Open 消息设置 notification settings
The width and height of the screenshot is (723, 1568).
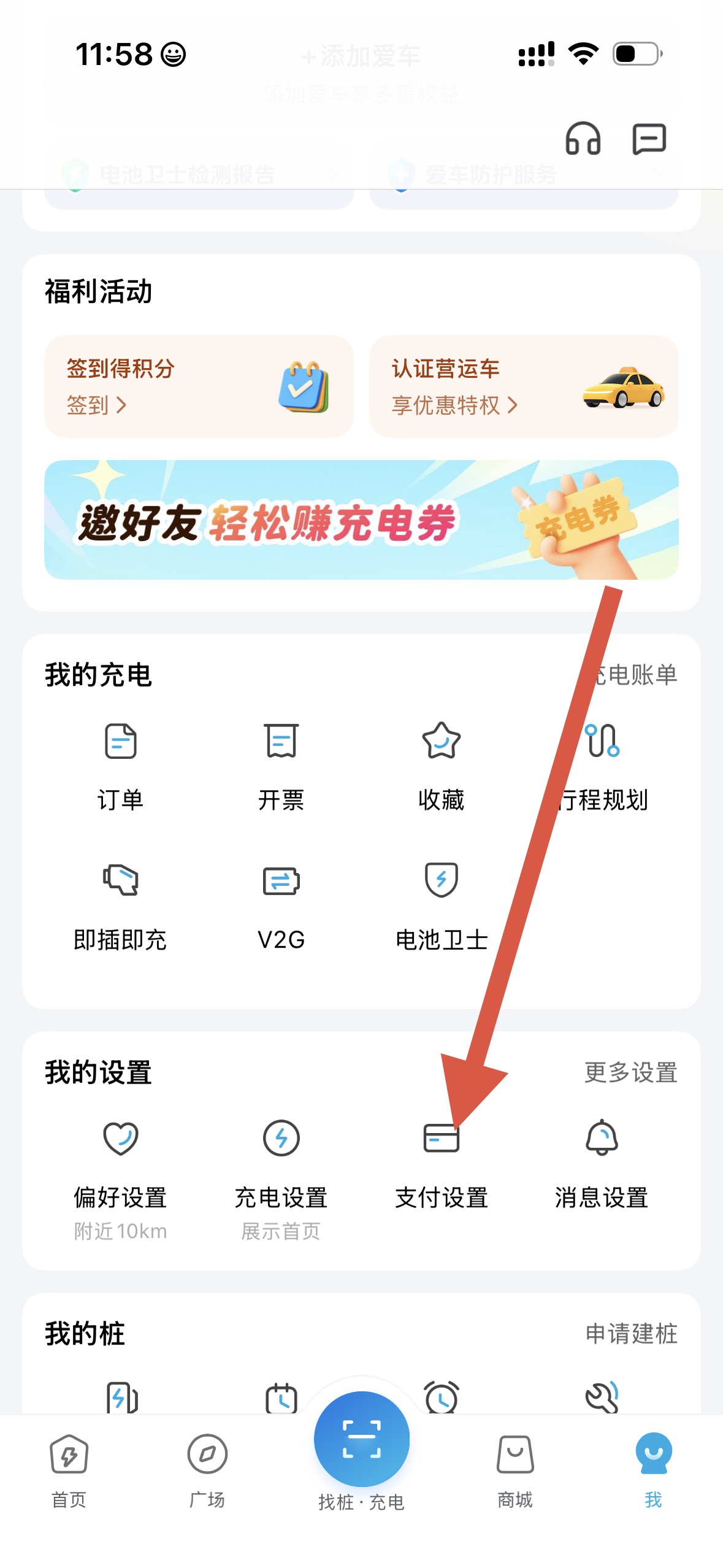tap(602, 1166)
